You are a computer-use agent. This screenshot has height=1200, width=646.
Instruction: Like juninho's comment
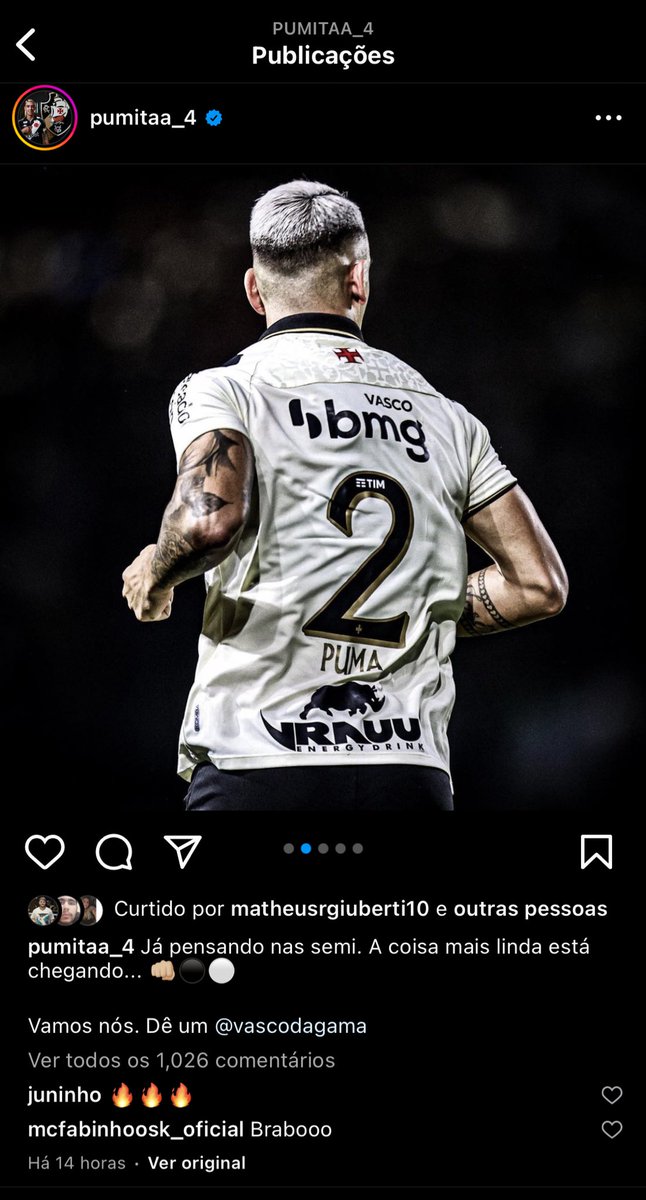click(x=611, y=1095)
